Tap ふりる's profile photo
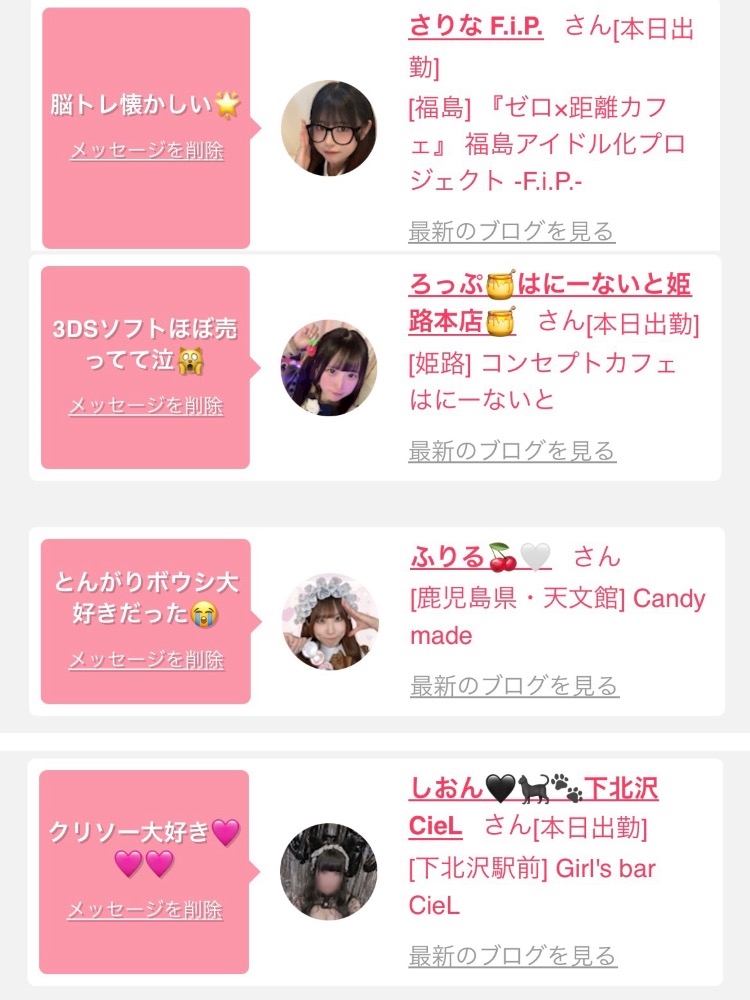The width and height of the screenshot is (750, 1000). pyautogui.click(x=330, y=621)
